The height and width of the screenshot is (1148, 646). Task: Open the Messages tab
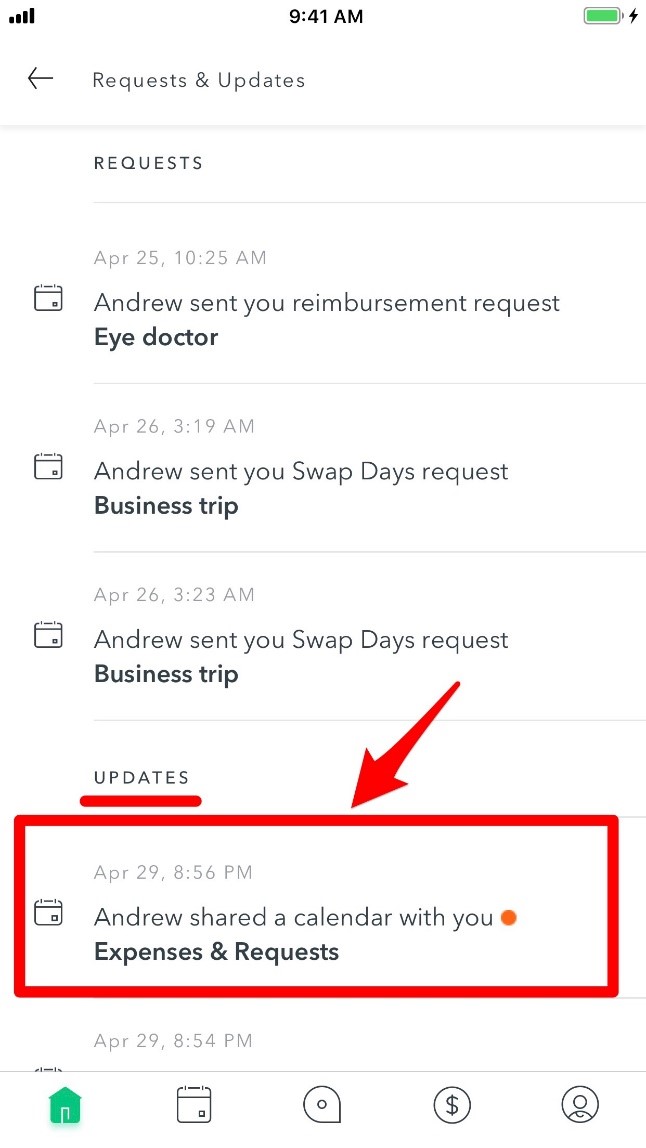[322, 1105]
